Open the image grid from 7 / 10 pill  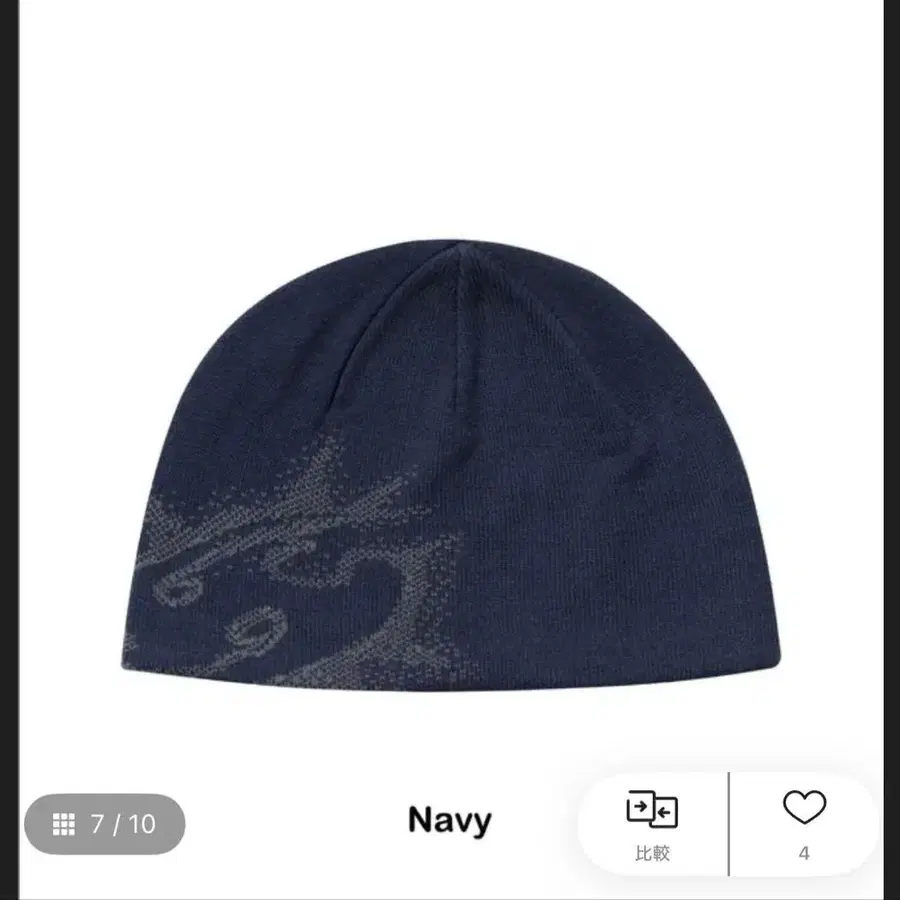pos(105,824)
